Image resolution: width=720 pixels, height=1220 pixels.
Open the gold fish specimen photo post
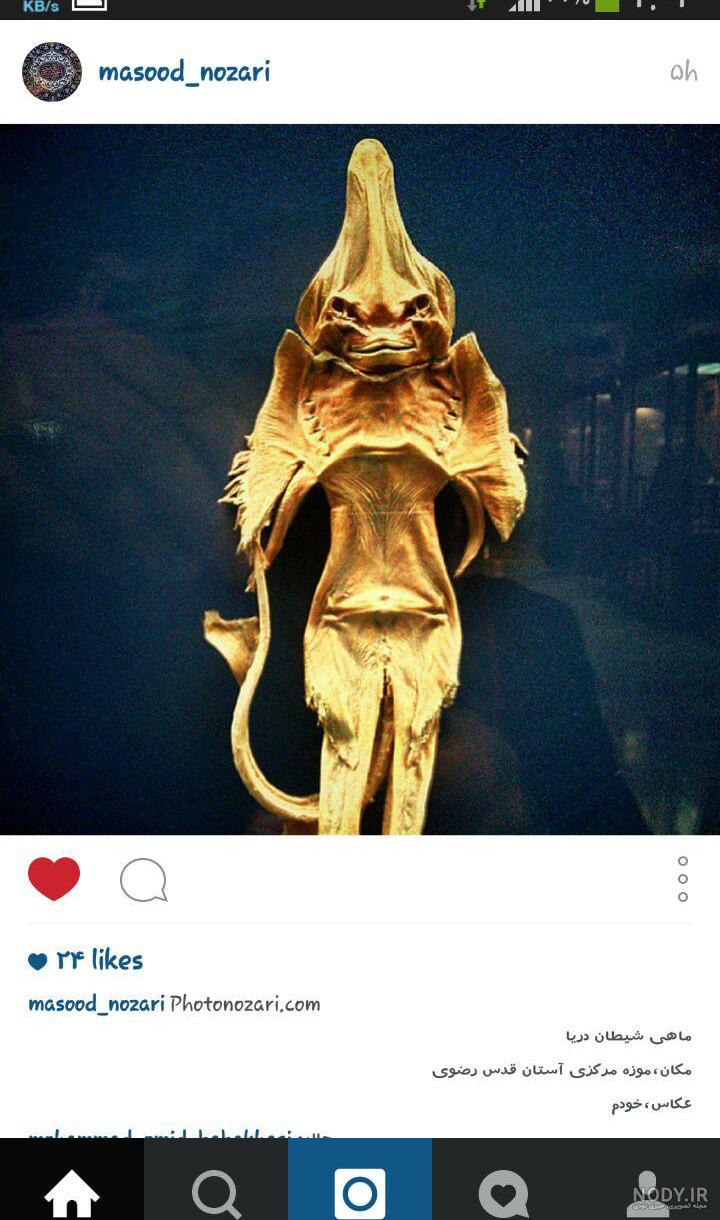360,479
